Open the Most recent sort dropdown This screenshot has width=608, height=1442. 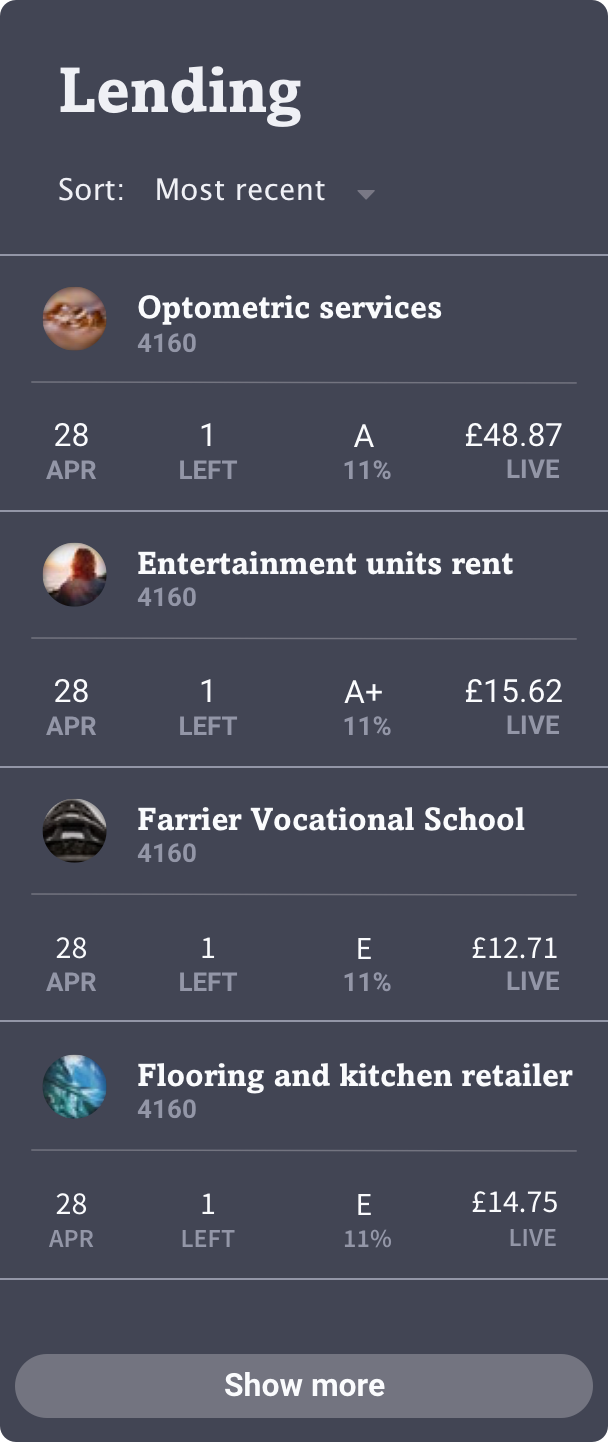click(264, 191)
